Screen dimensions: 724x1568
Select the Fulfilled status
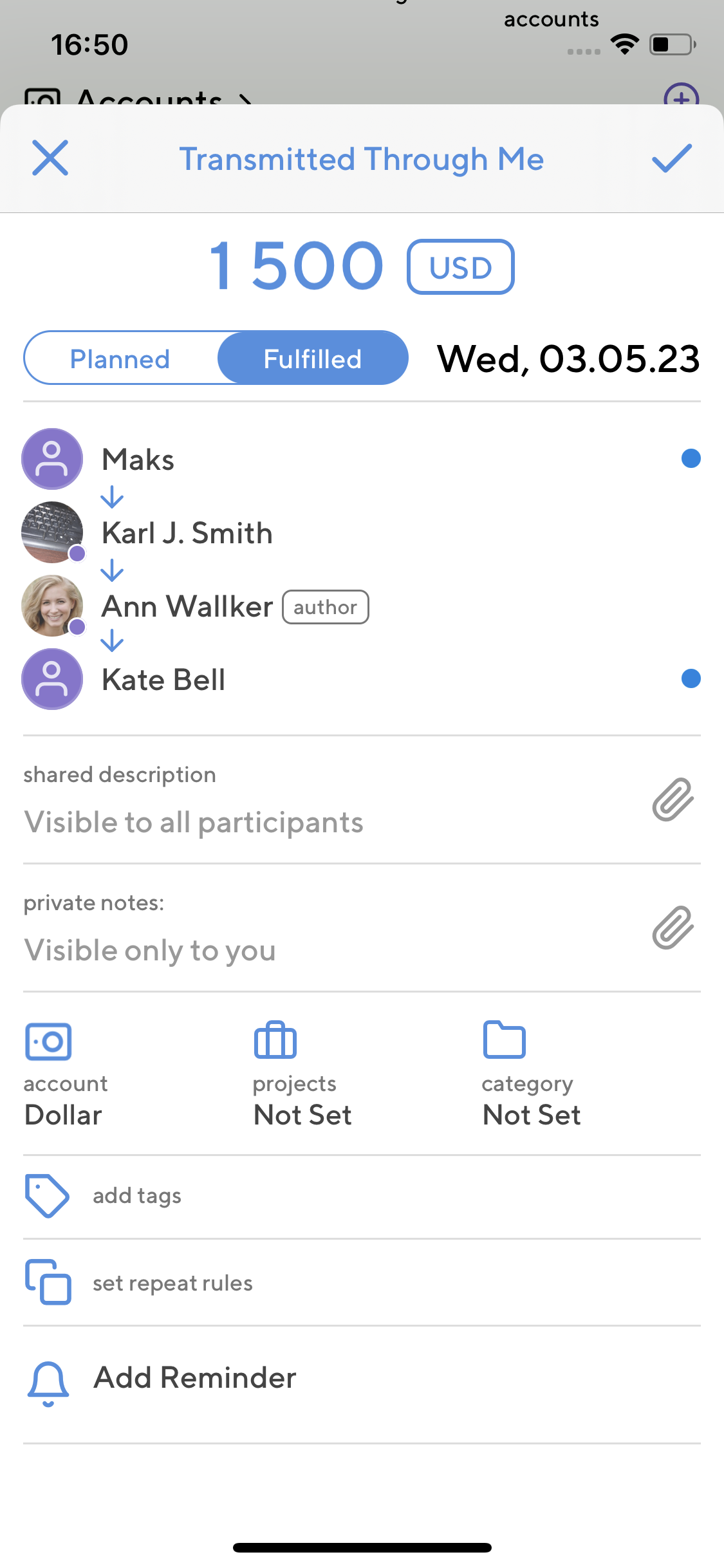(x=313, y=359)
